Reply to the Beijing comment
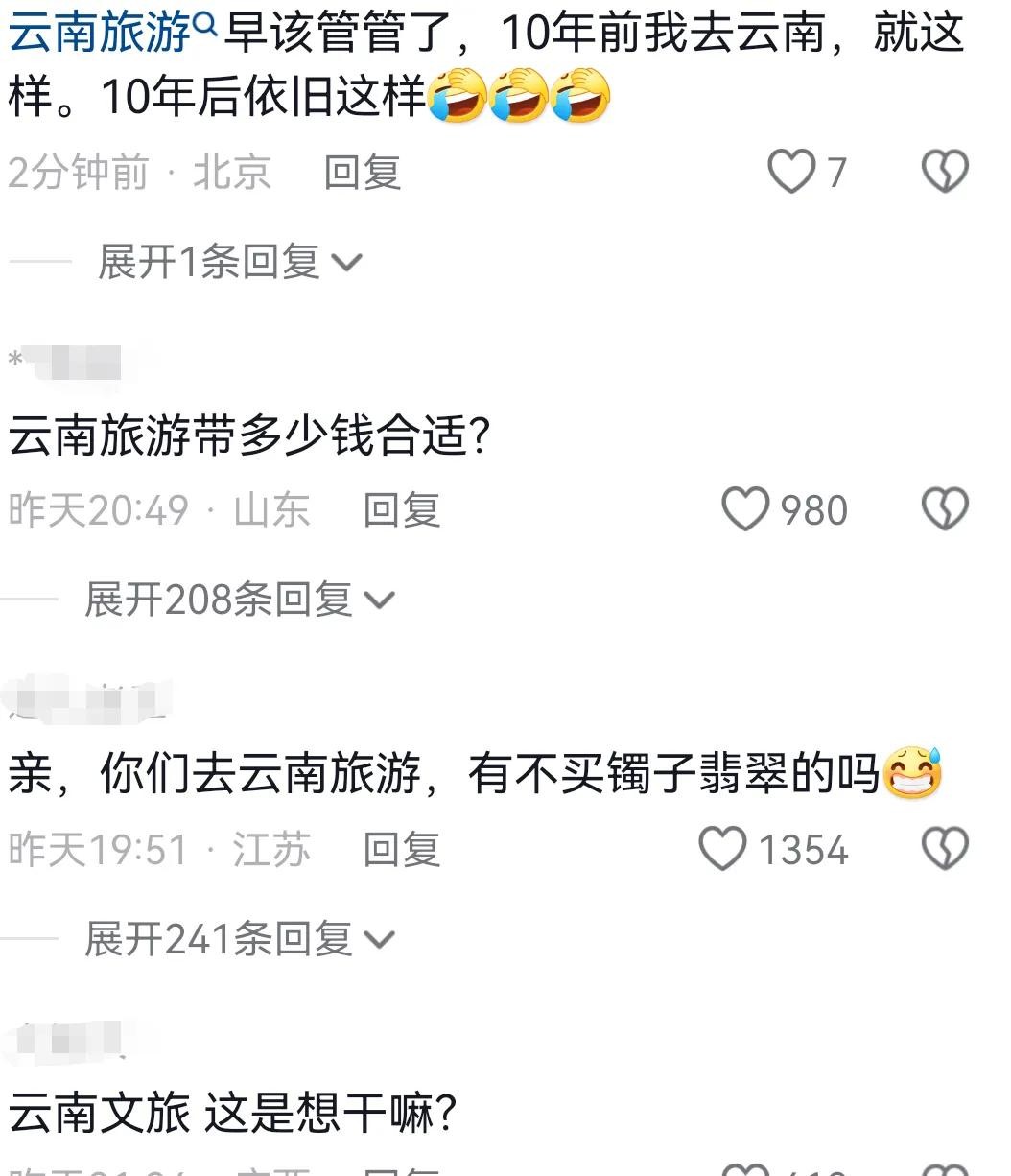The image size is (1011, 1176). (362, 173)
